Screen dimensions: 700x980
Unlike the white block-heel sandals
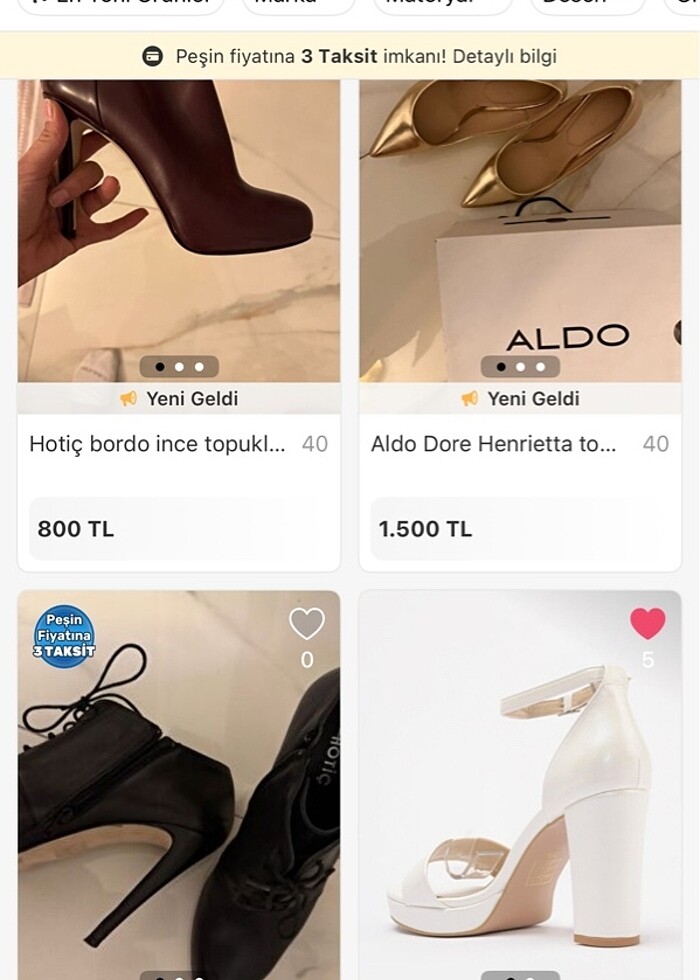point(647,624)
